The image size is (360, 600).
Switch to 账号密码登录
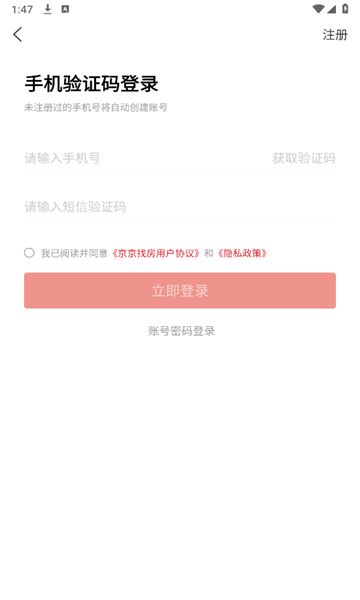click(181, 331)
